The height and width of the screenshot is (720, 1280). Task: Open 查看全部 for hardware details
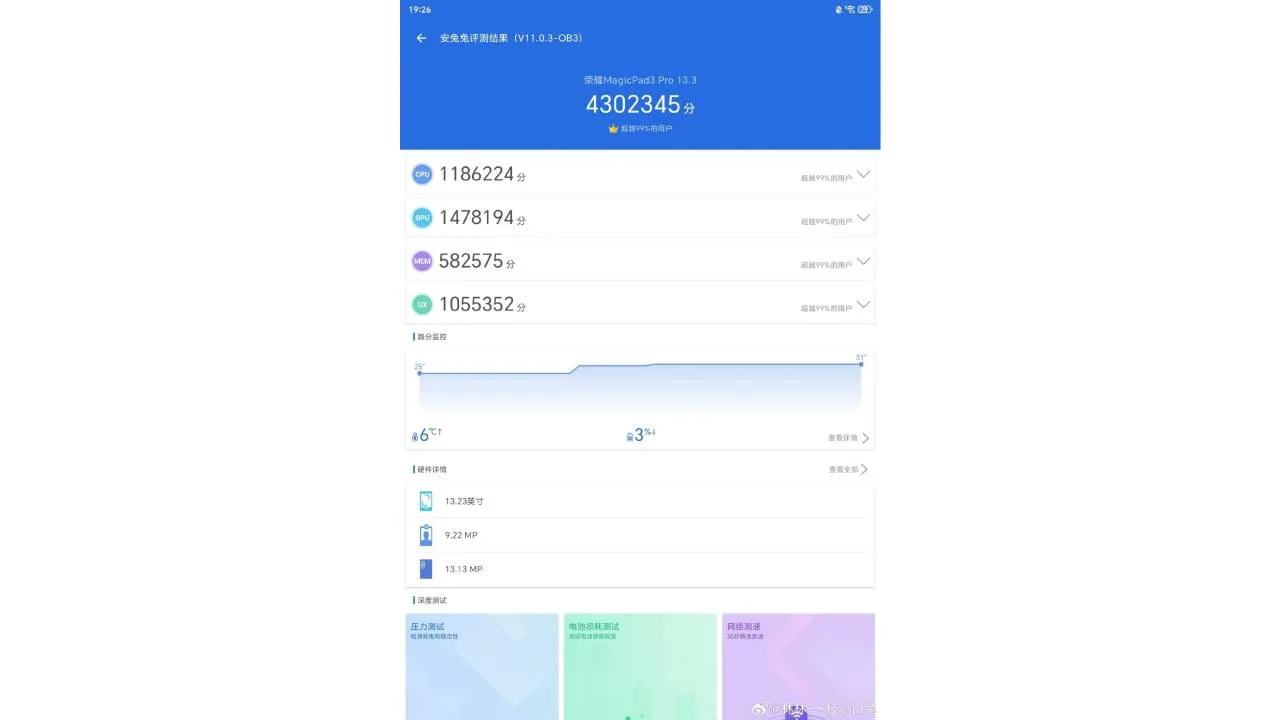848,469
